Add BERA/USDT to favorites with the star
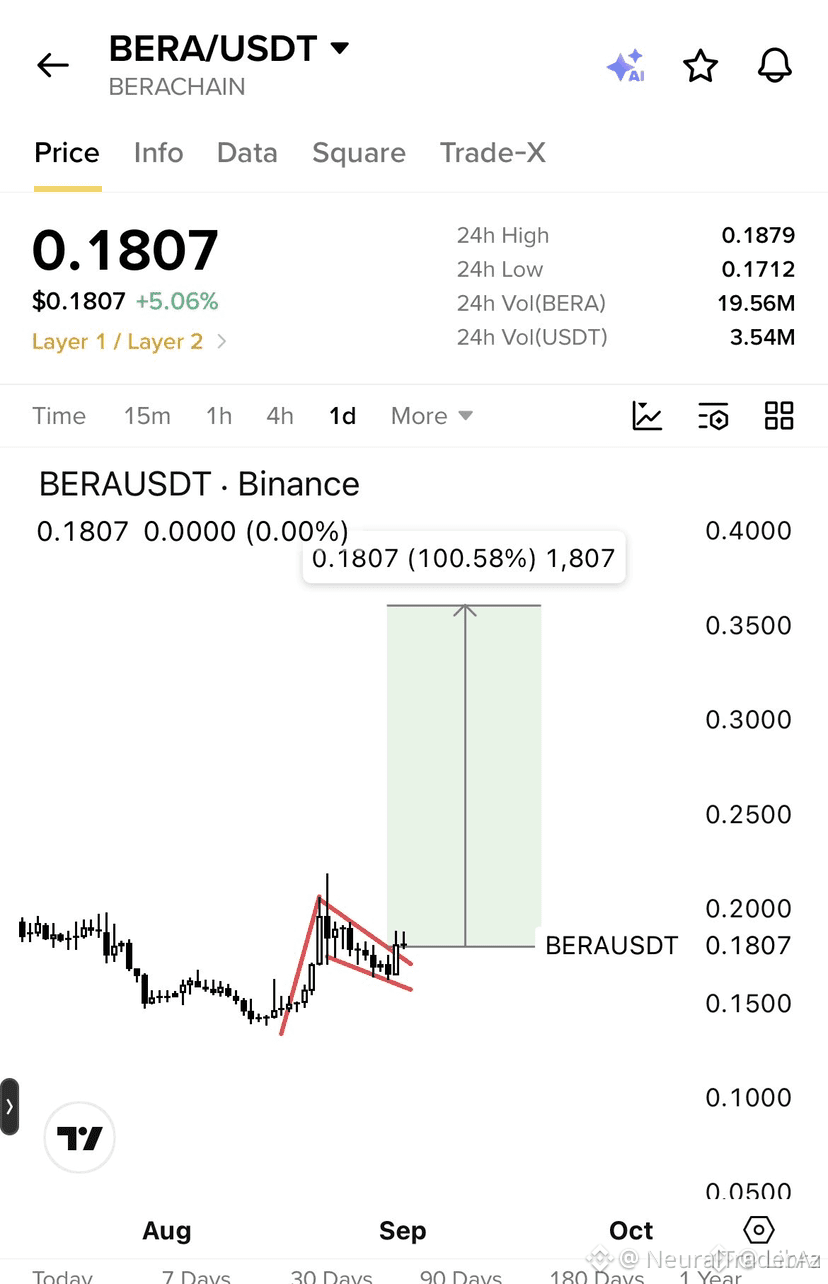The height and width of the screenshot is (1284, 828). (700, 67)
